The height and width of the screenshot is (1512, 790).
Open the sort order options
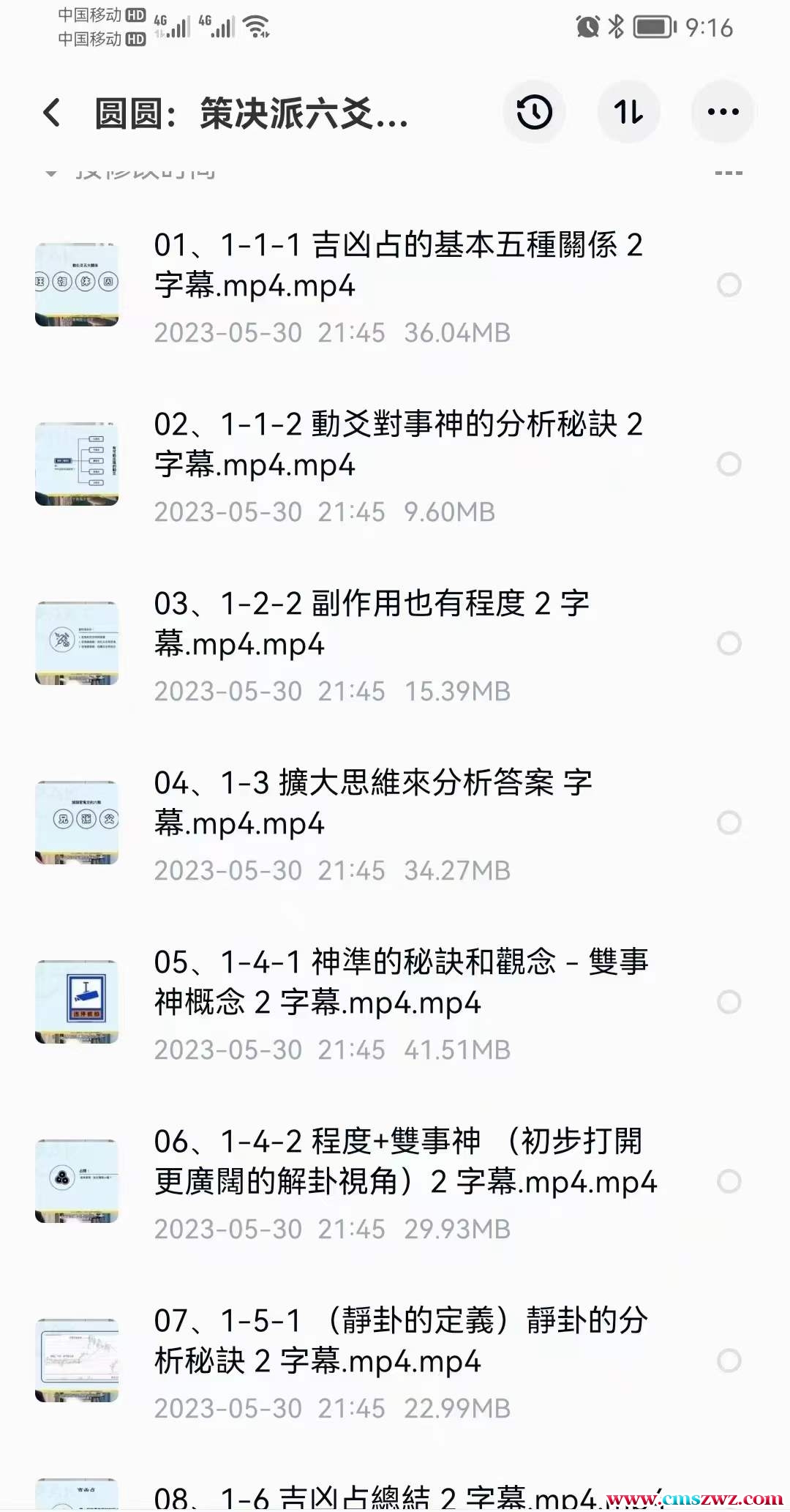(x=628, y=113)
